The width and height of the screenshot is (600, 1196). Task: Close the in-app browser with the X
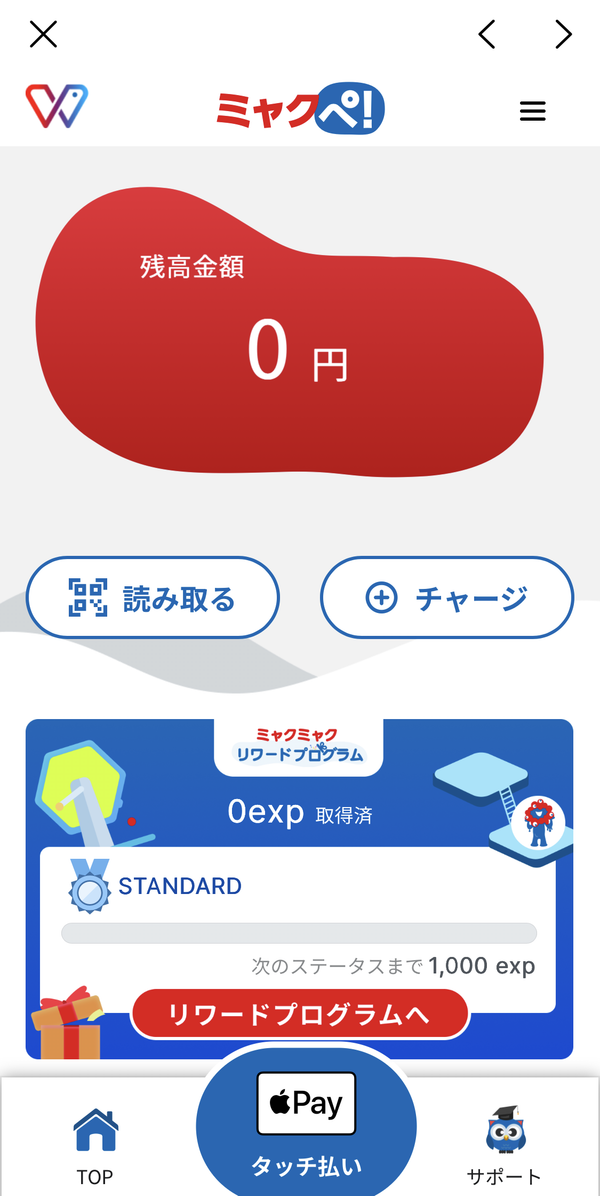click(x=43, y=34)
